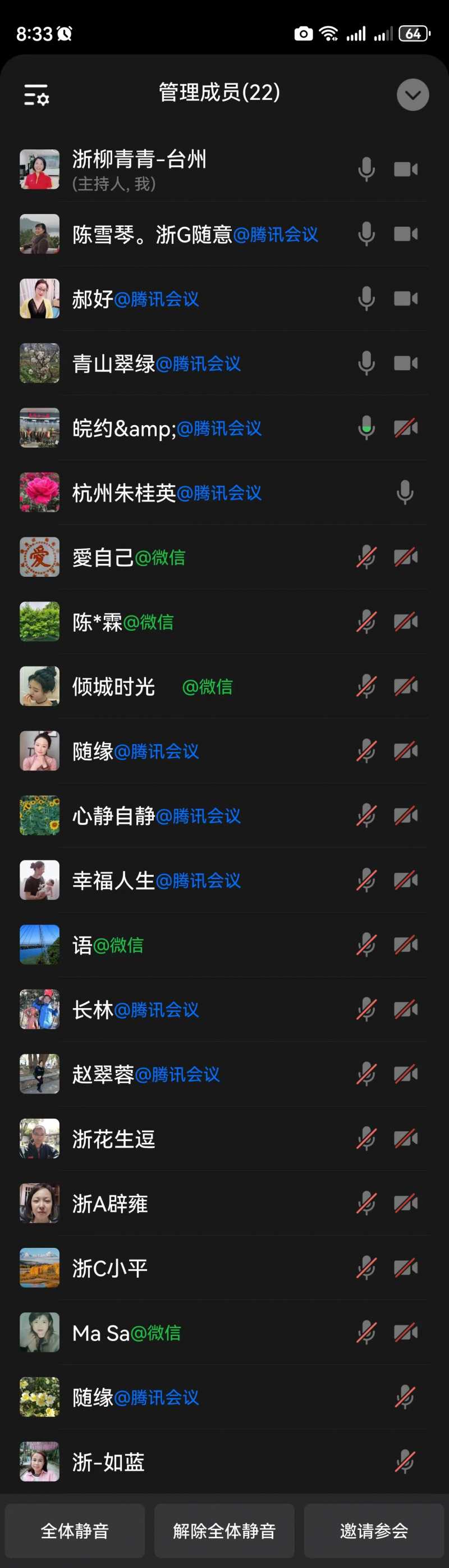Tap the camera-off icon for 赵翠蓉

406,1074
